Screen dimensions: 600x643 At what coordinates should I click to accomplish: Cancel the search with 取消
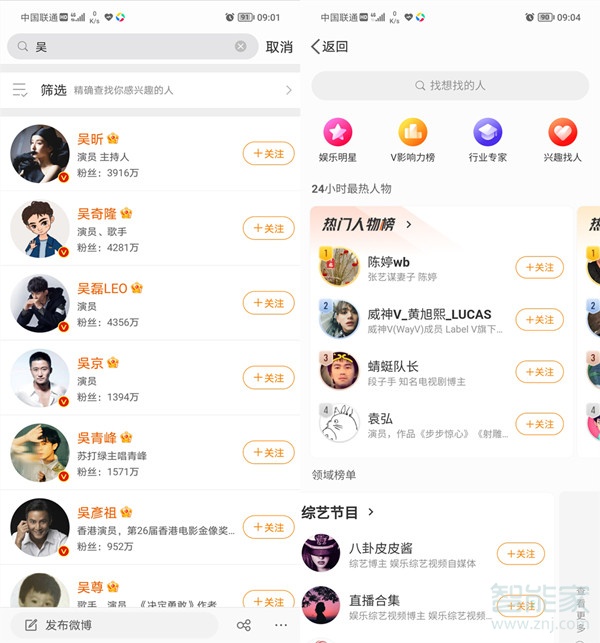point(279,47)
